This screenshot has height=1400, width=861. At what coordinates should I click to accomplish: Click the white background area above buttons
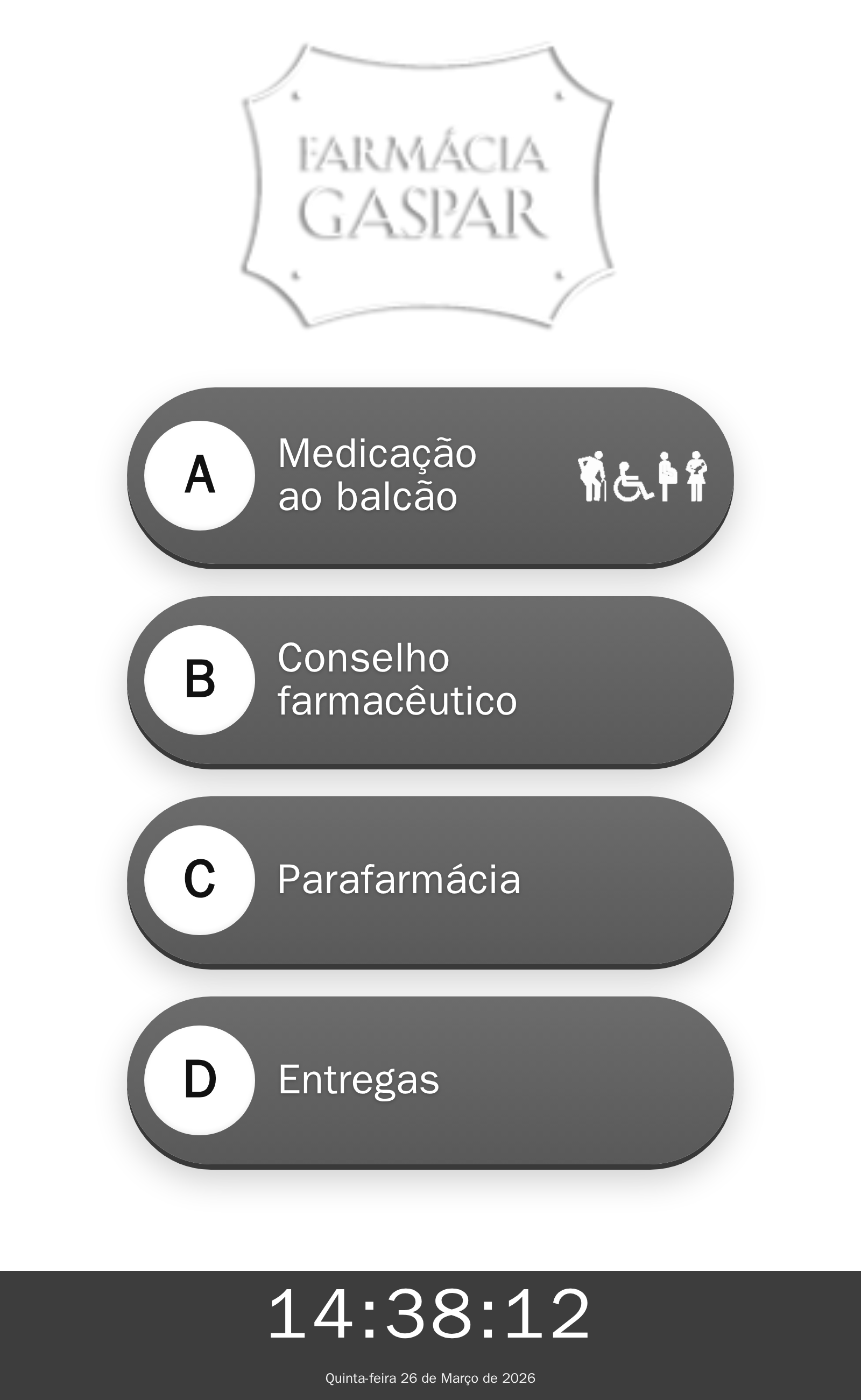430,359
